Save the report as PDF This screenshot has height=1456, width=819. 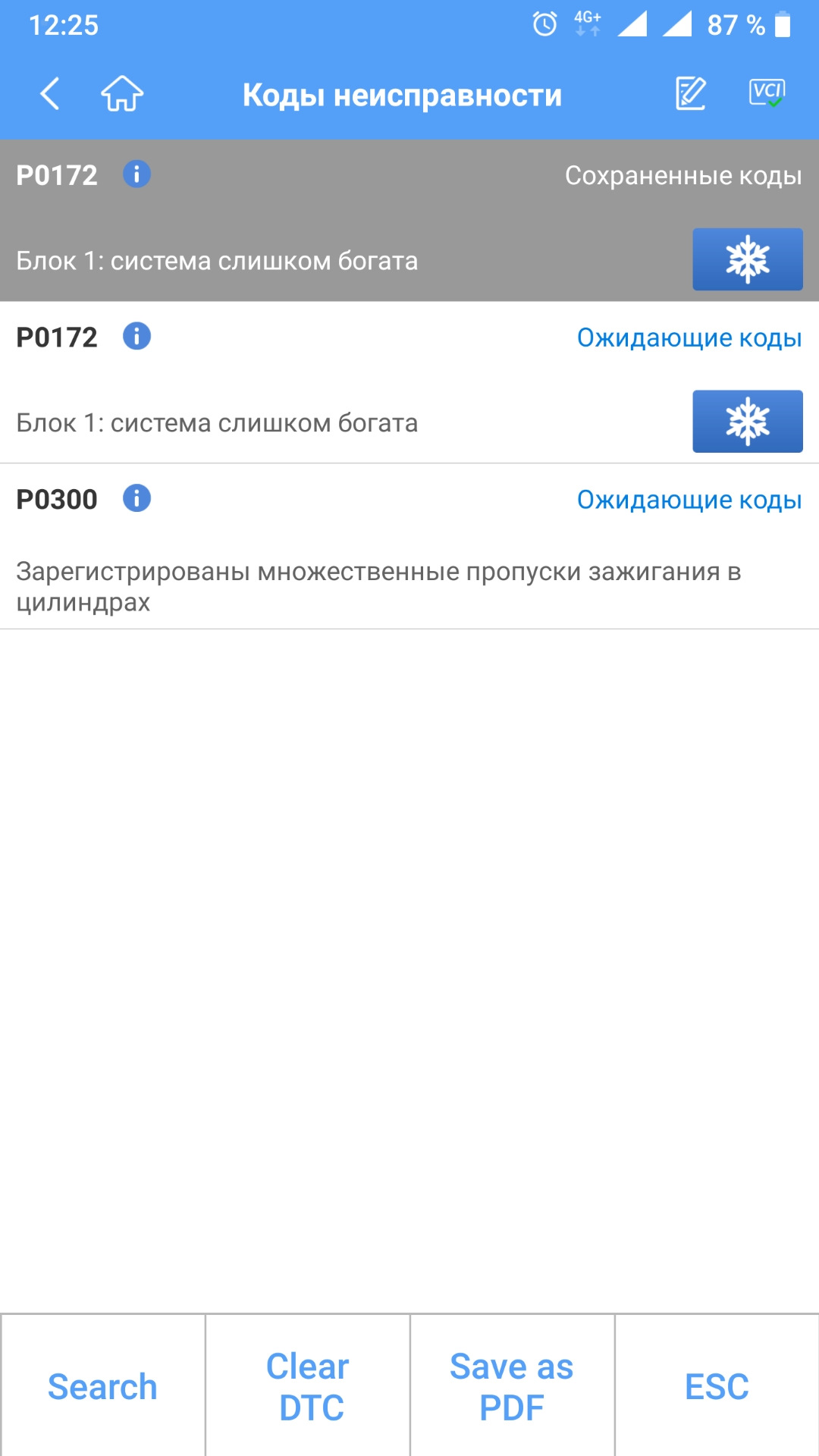click(x=512, y=1386)
